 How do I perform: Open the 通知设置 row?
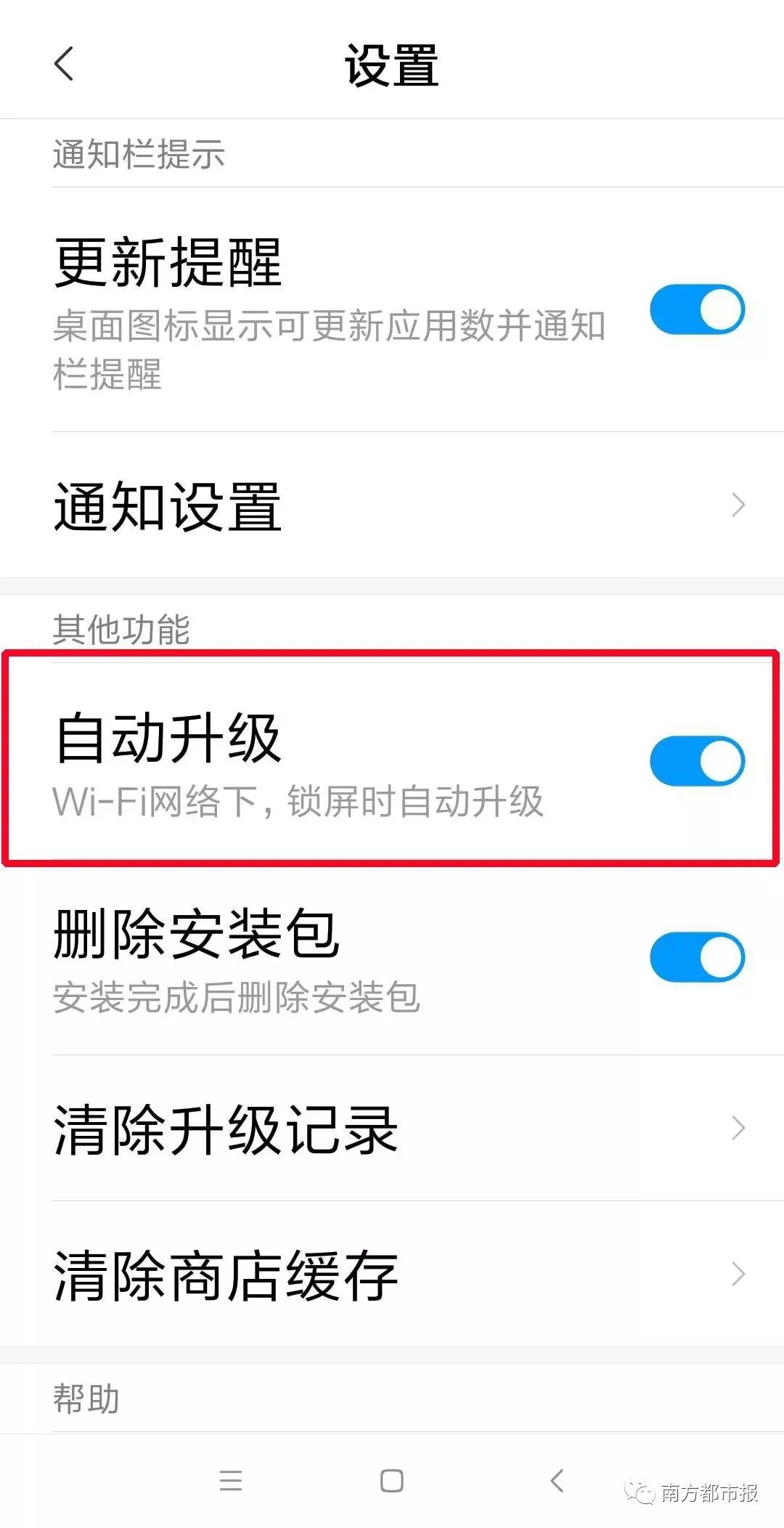click(392, 505)
